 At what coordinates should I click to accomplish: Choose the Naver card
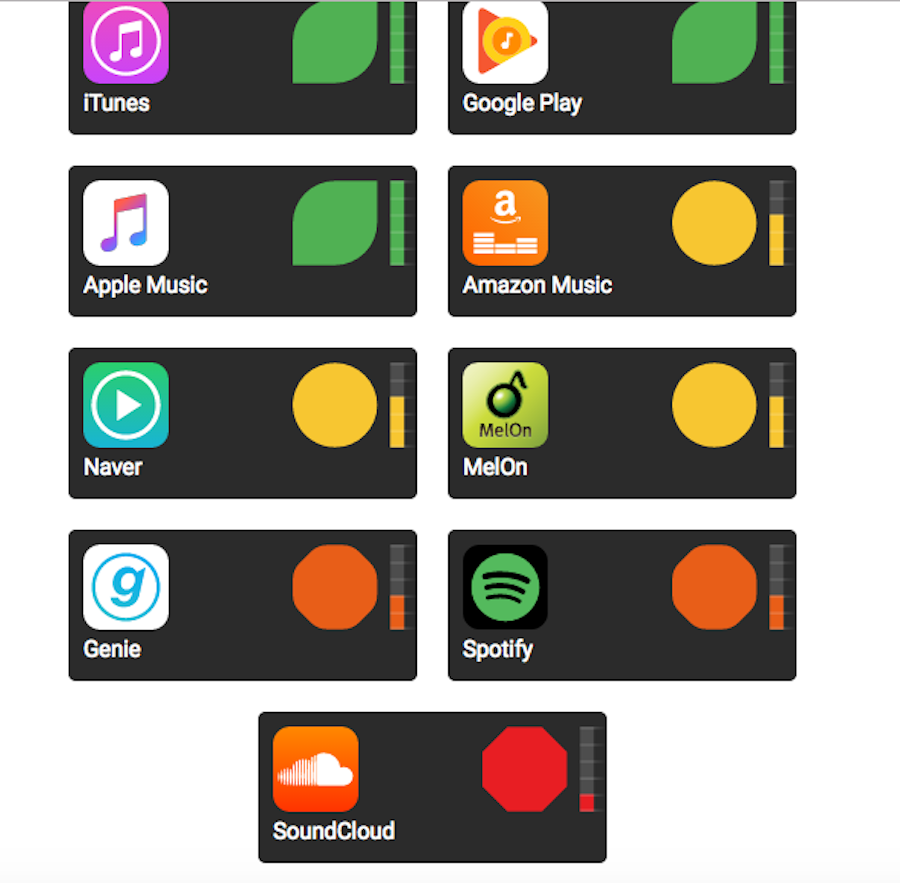point(242,423)
